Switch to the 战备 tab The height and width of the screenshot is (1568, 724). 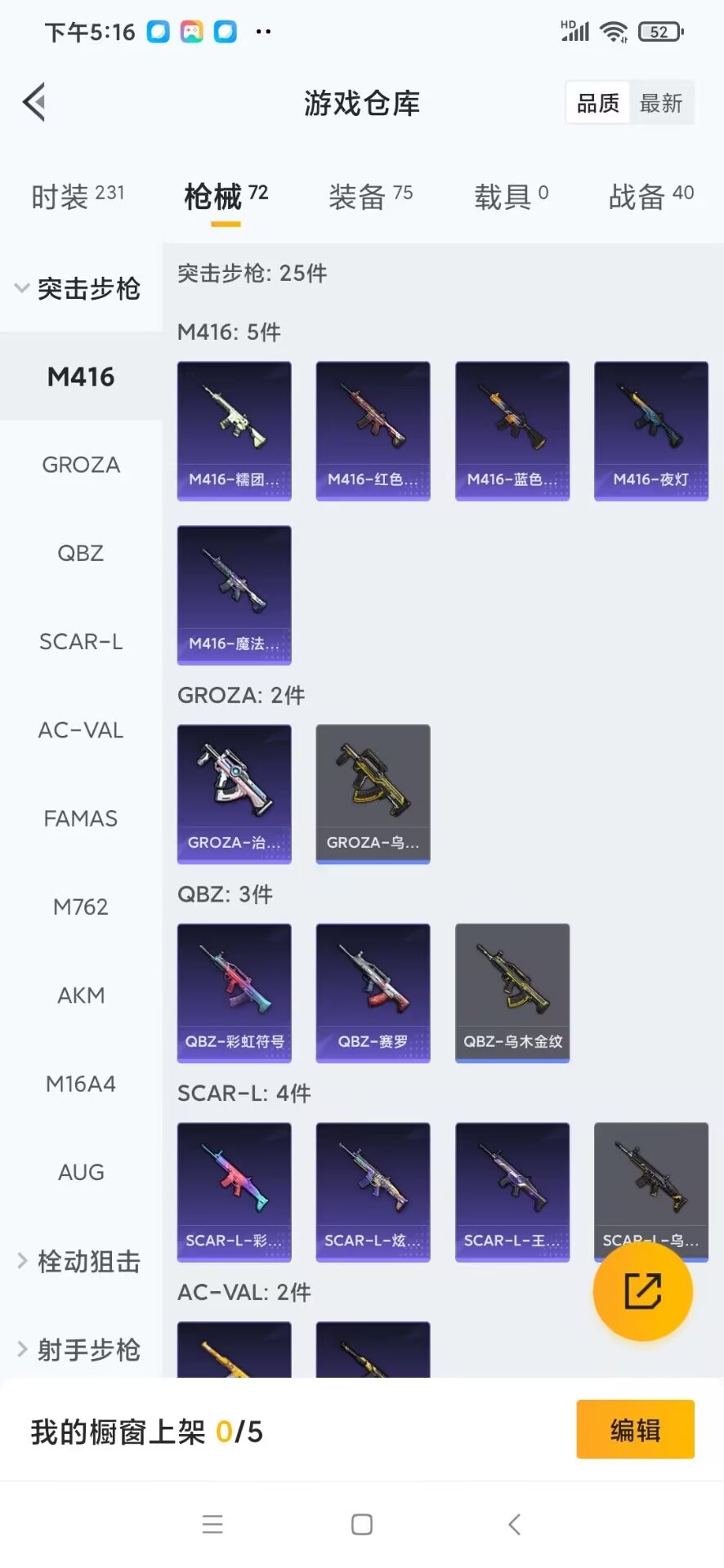[x=650, y=196]
